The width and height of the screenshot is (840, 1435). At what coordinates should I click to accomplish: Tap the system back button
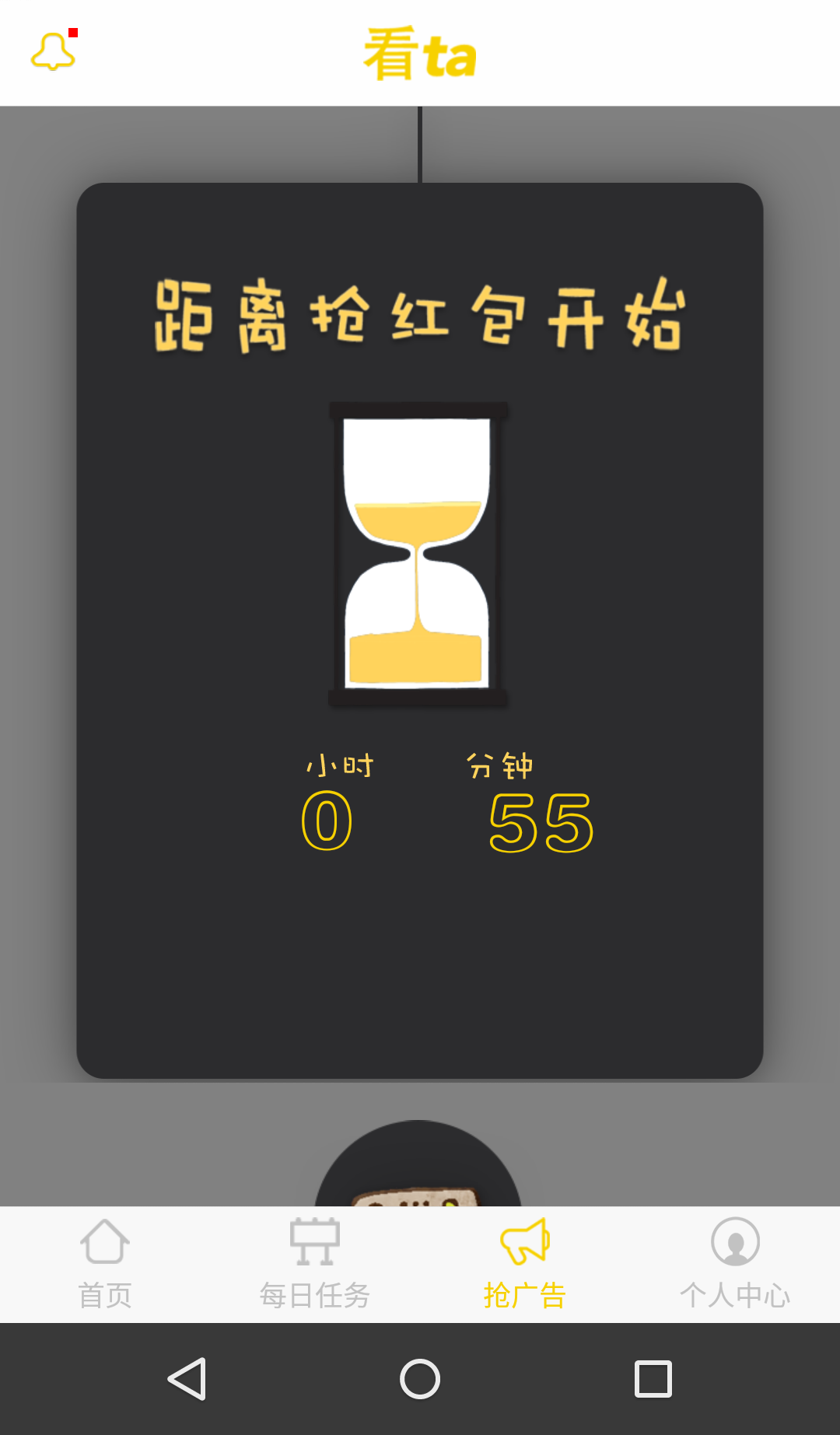coord(187,1379)
